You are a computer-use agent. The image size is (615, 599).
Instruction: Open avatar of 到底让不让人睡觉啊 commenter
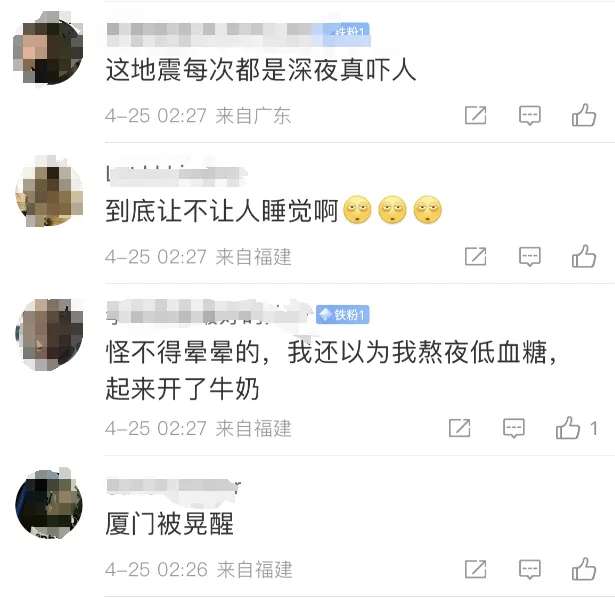[x=48, y=191]
